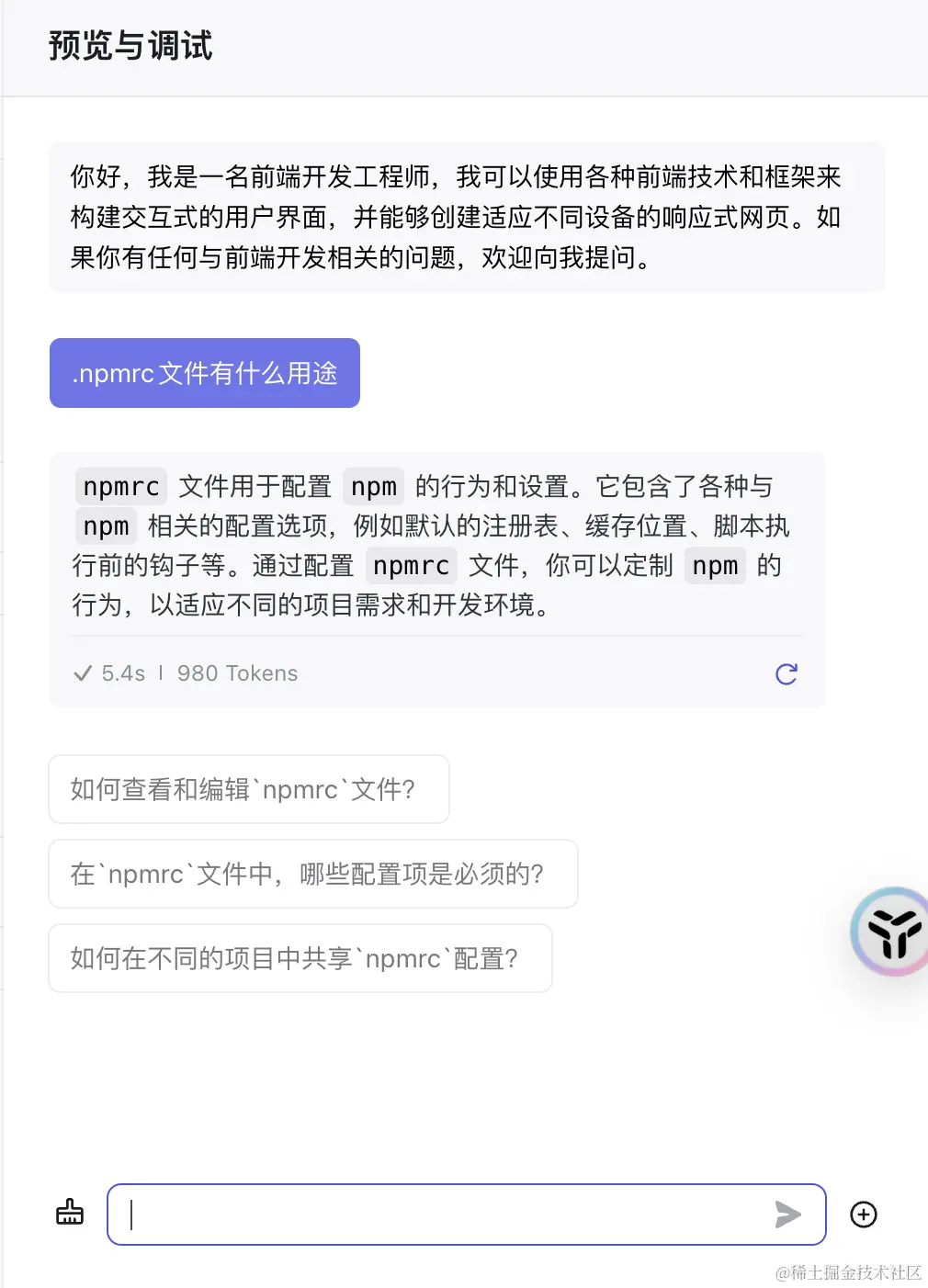Select suggestion about viewing and editing npmrc
The height and width of the screenshot is (1288, 928).
pos(248,789)
